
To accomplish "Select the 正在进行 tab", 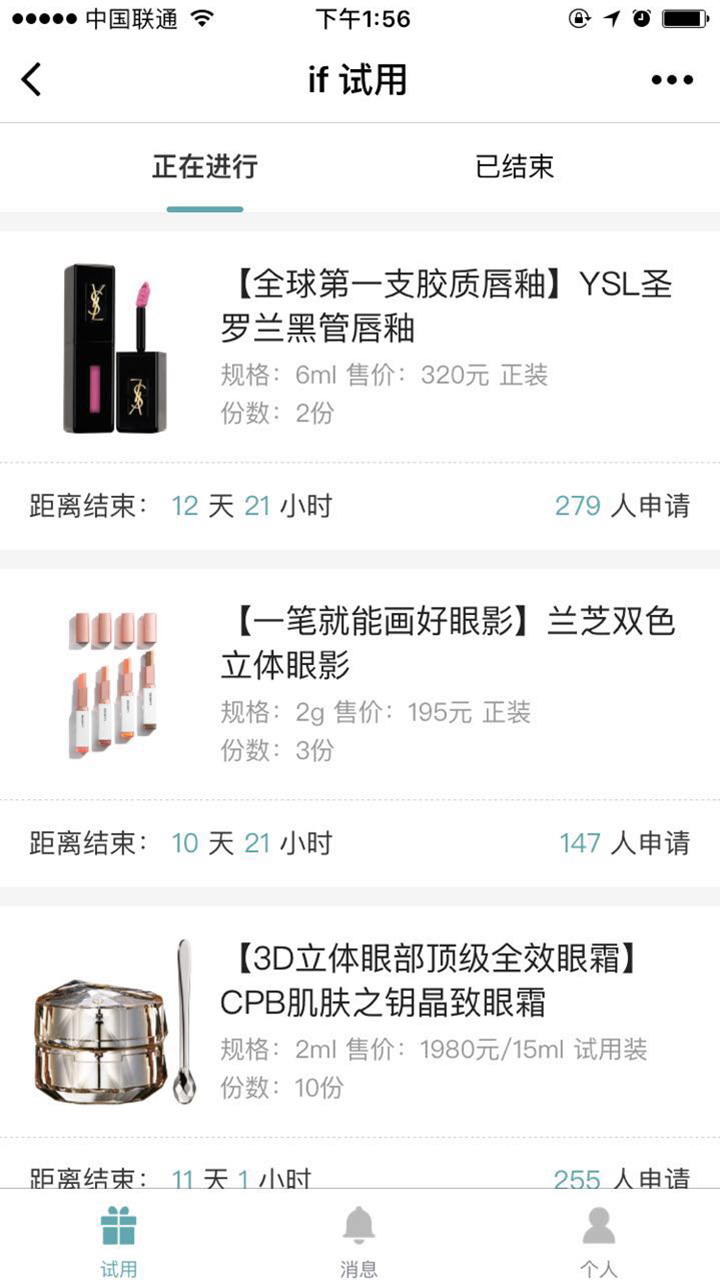I will click(x=205, y=167).
